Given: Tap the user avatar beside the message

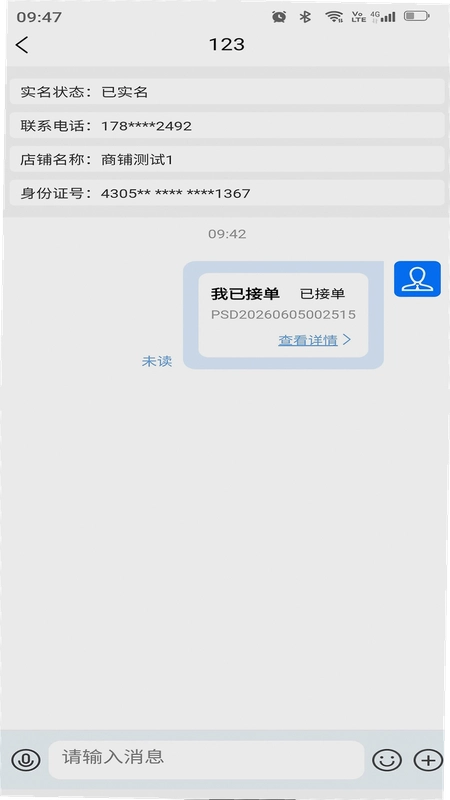Looking at the screenshot, I should [417, 279].
